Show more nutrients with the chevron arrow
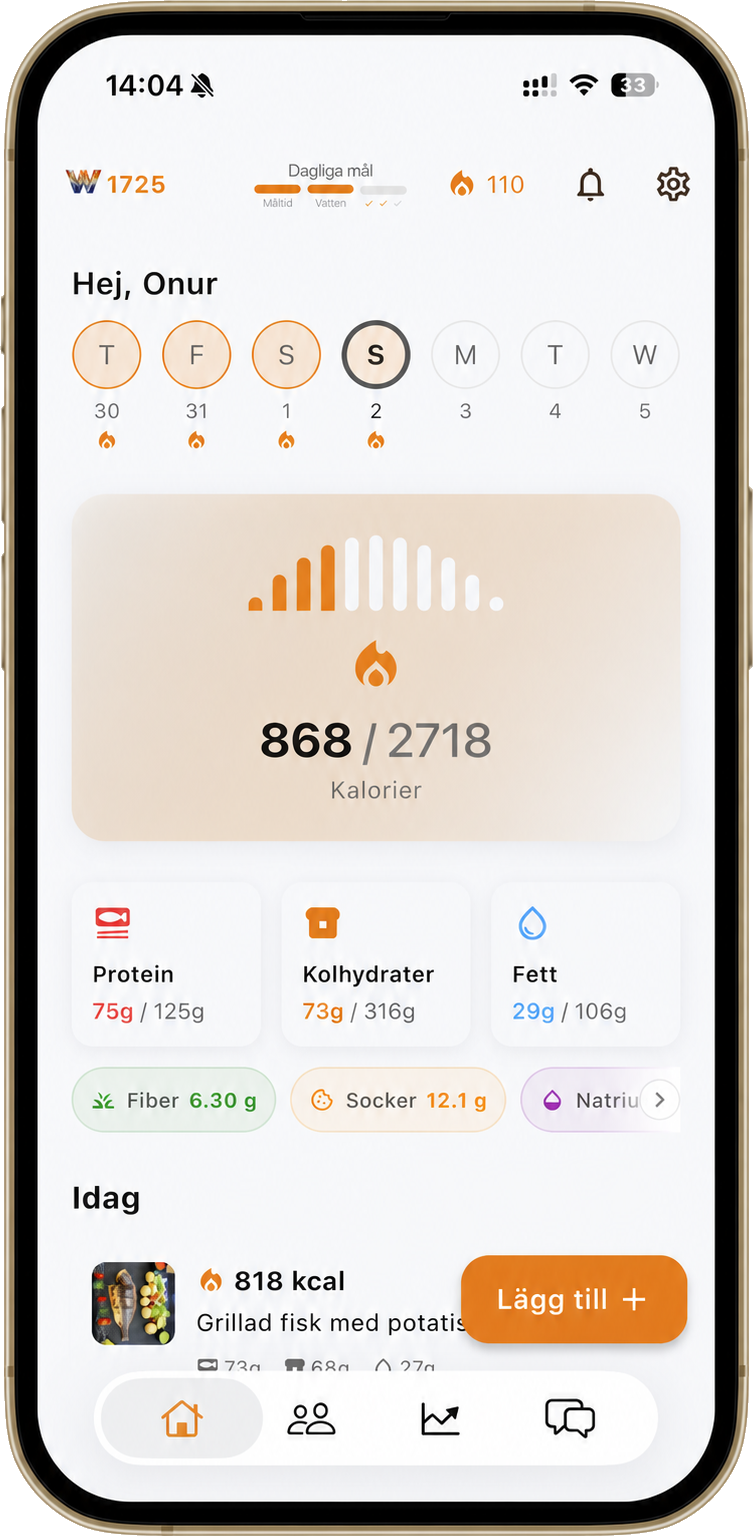Image resolution: width=753 pixels, height=1536 pixels. [659, 1100]
